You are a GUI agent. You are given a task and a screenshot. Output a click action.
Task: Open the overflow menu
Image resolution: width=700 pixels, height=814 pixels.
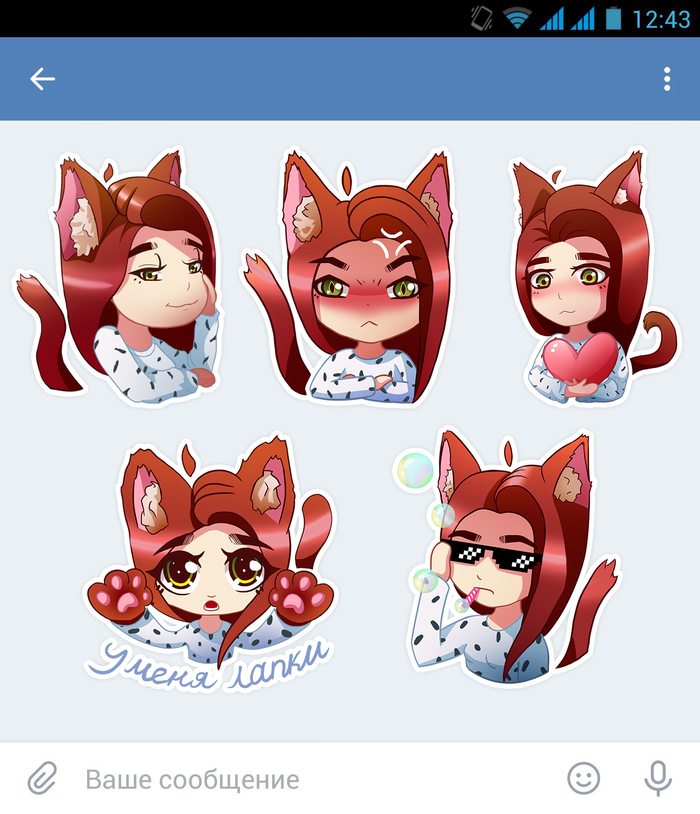tap(667, 80)
